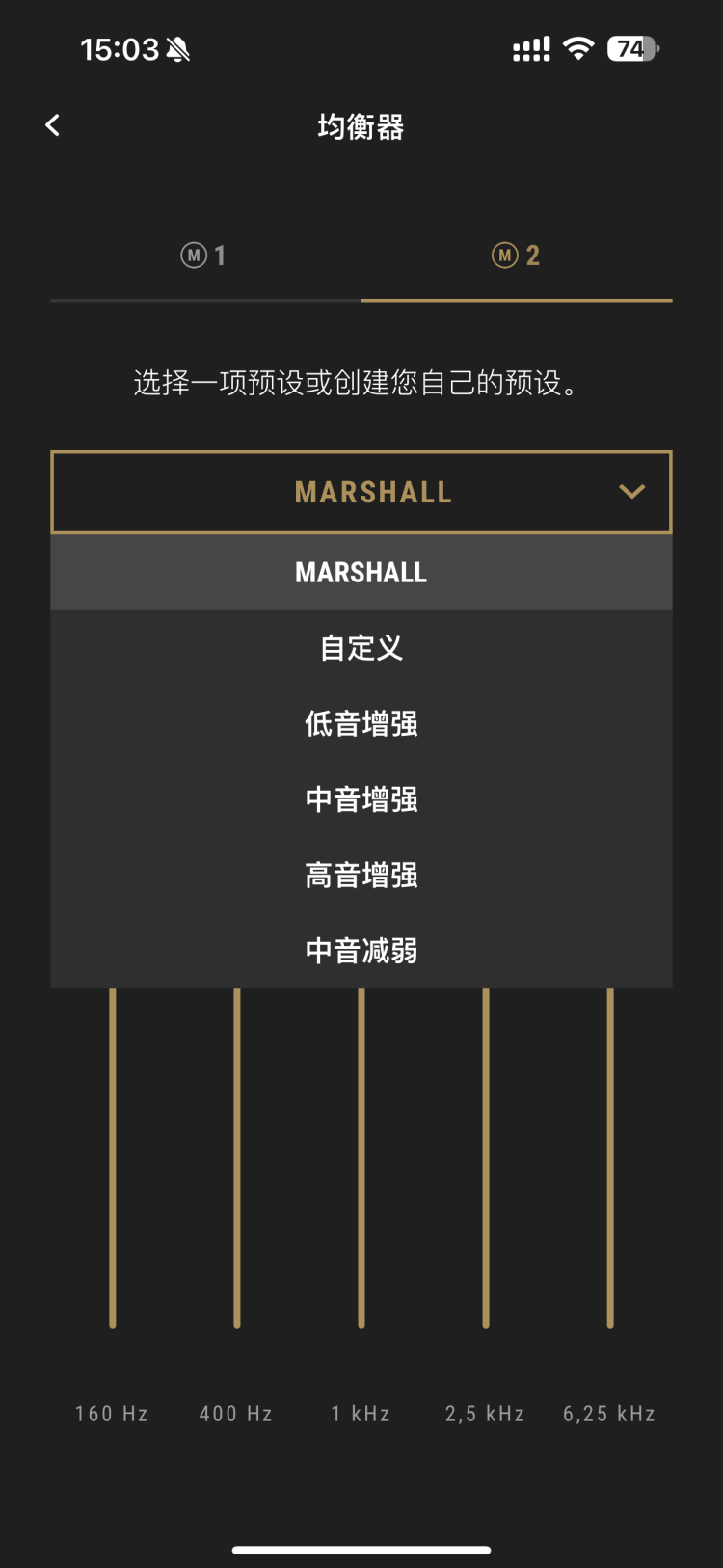Select the 低音增强 preset option
Viewport: 723px width, 1568px height.
tap(361, 724)
